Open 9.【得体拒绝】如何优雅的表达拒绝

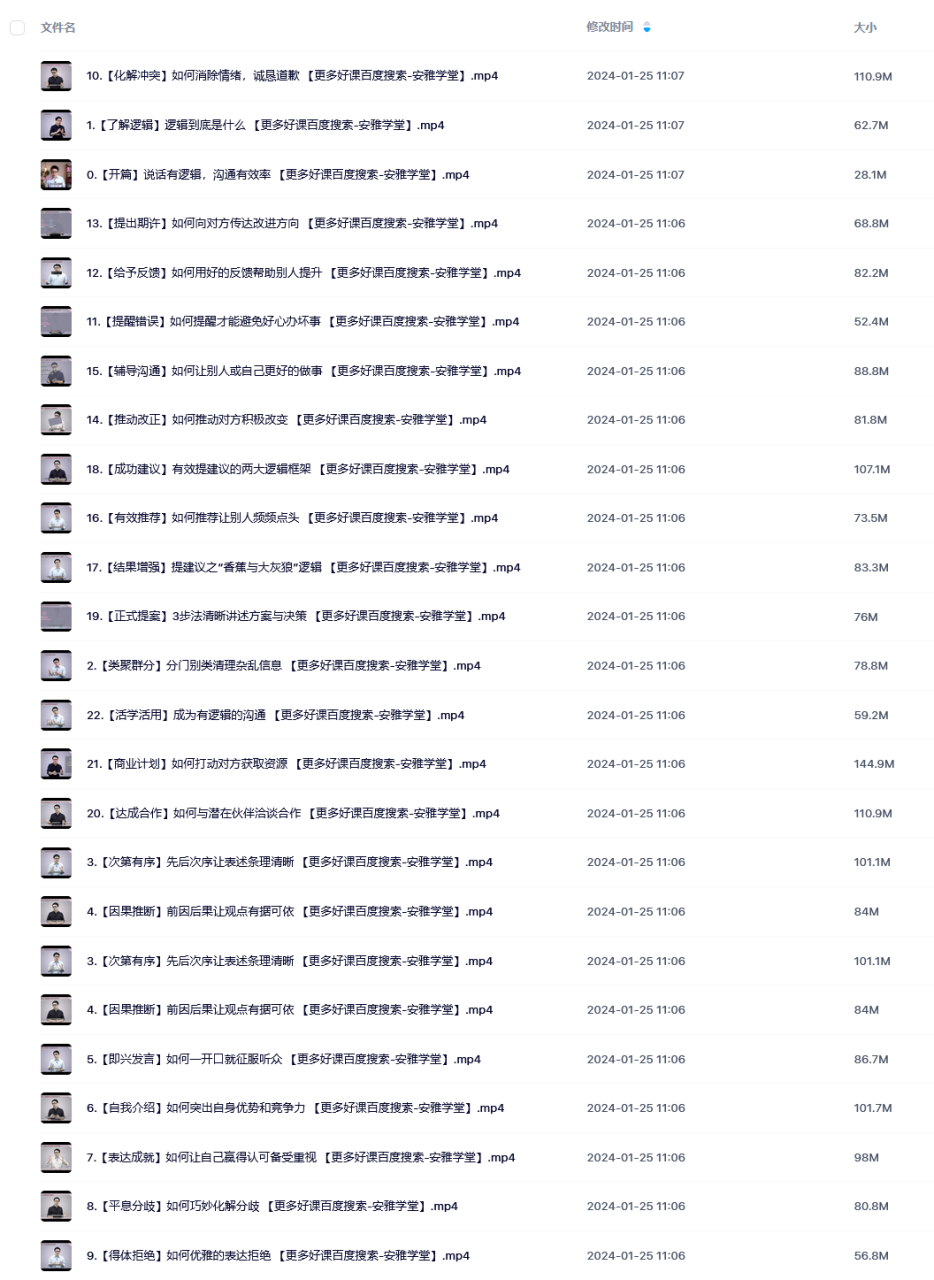tap(277, 1255)
